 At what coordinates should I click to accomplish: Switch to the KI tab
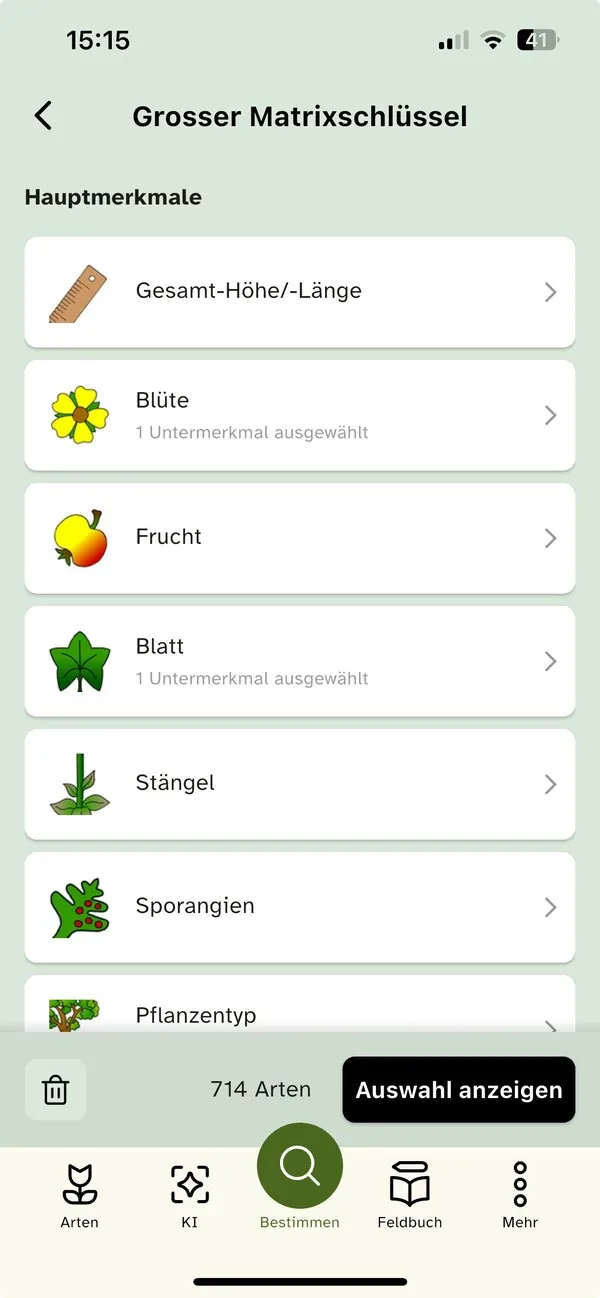(189, 1195)
